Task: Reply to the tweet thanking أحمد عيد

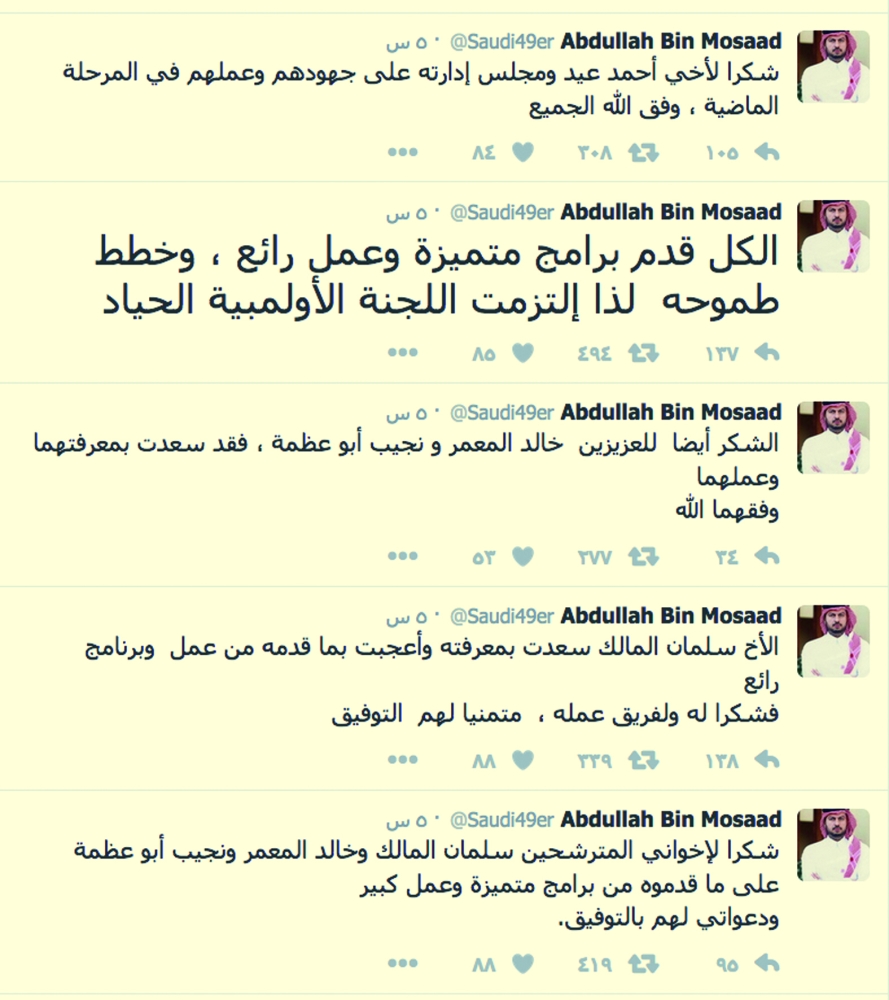Action: tap(767, 152)
